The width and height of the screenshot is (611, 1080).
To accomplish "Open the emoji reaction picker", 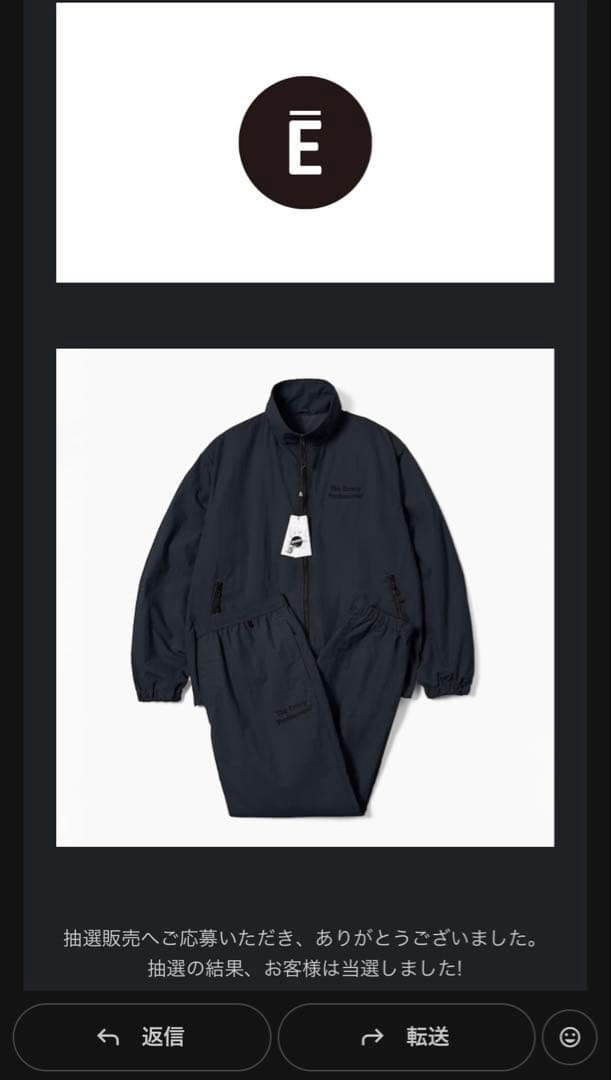I will [x=569, y=1037].
